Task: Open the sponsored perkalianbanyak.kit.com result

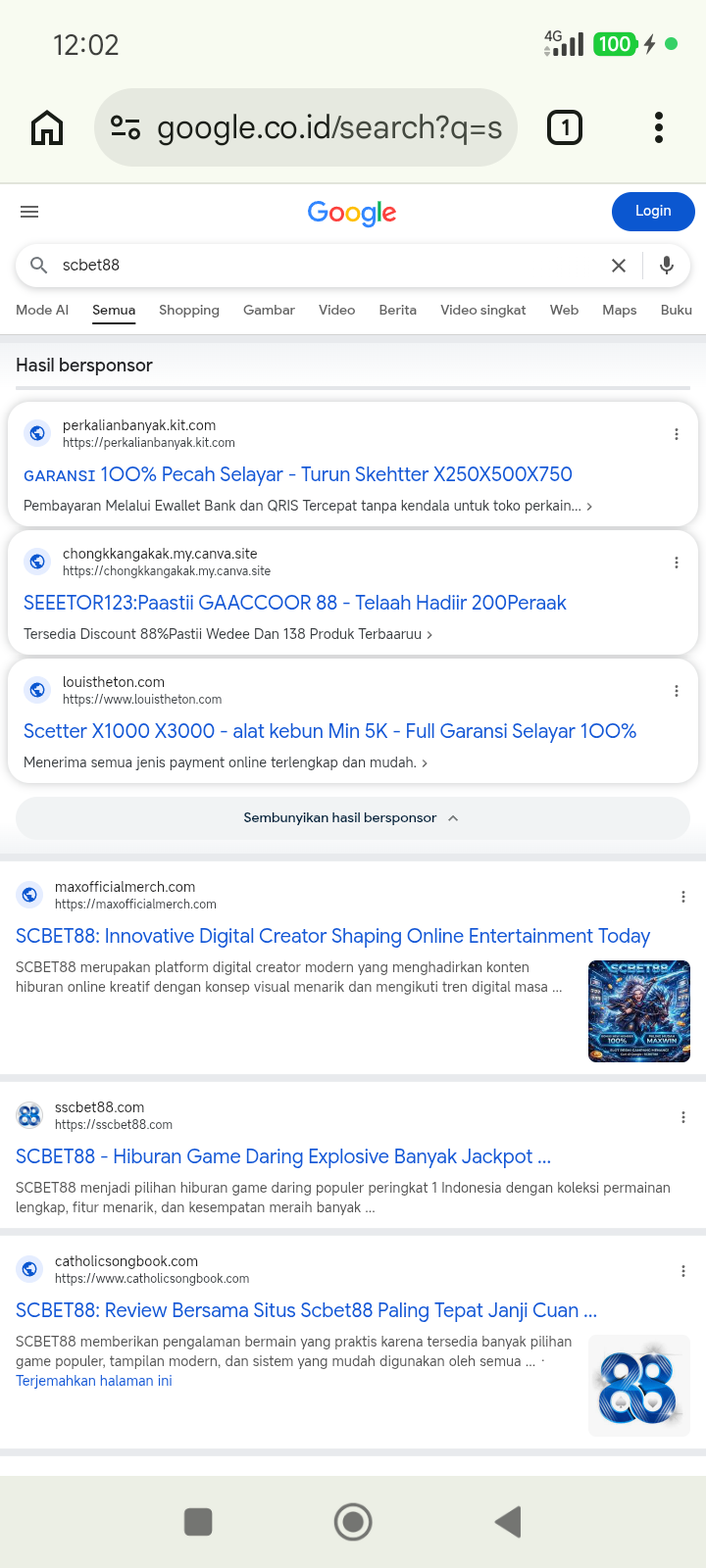Action: (298, 474)
